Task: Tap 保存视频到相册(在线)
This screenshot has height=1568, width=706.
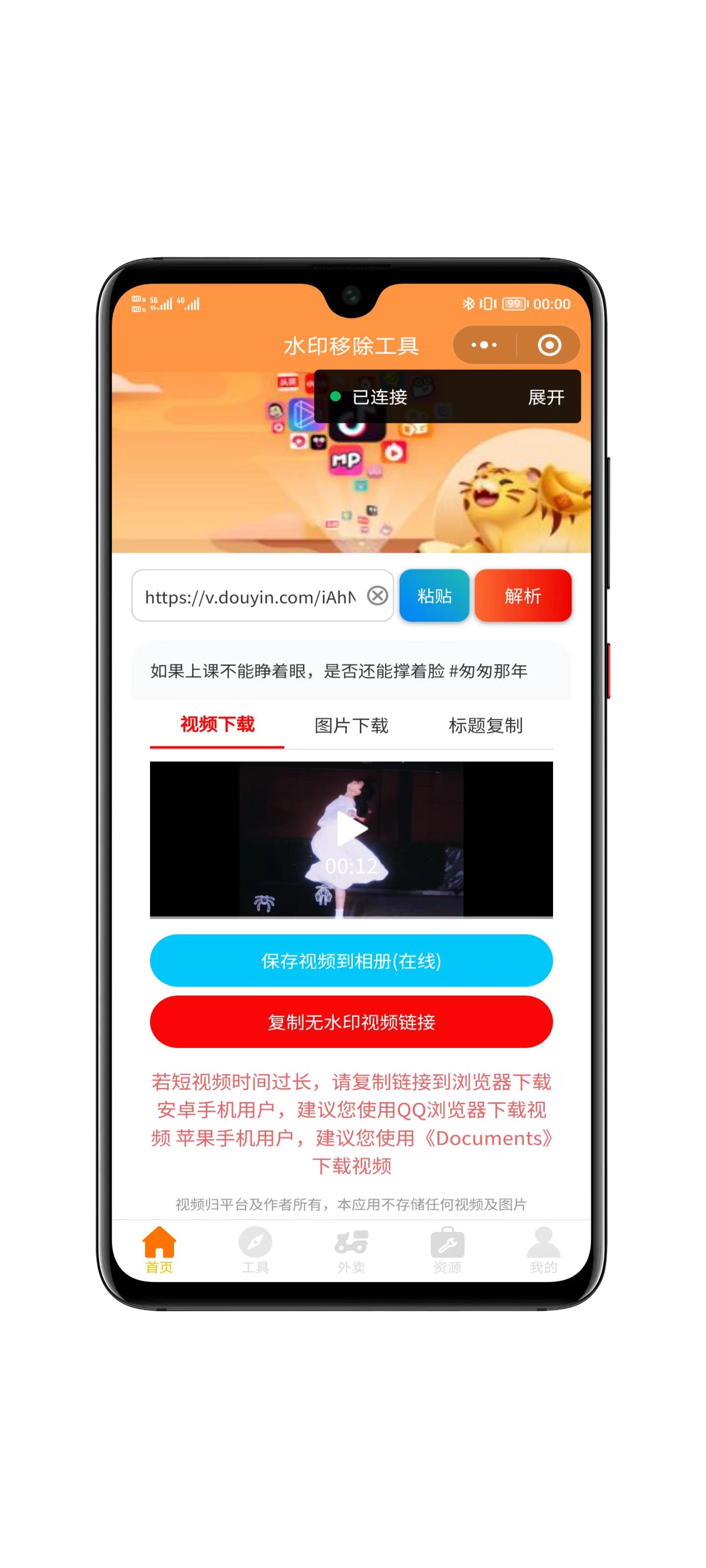Action: 352,960
